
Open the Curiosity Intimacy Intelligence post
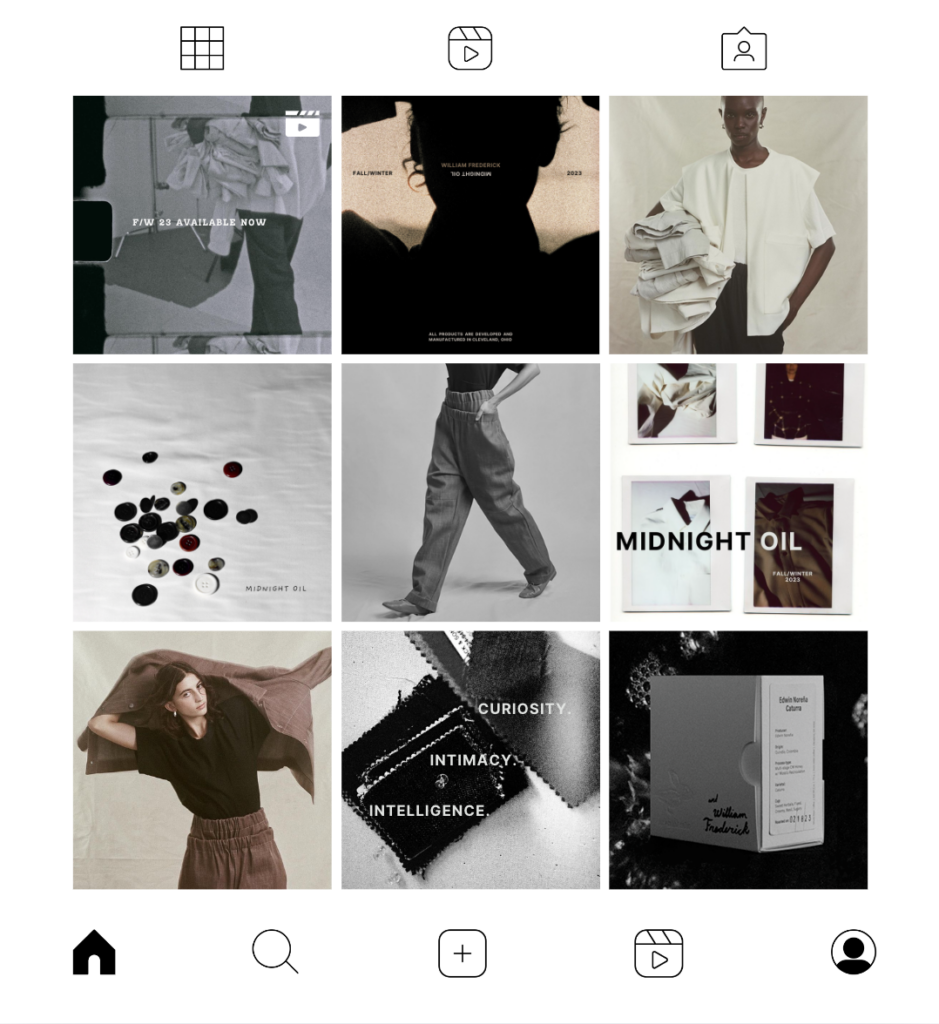point(470,760)
